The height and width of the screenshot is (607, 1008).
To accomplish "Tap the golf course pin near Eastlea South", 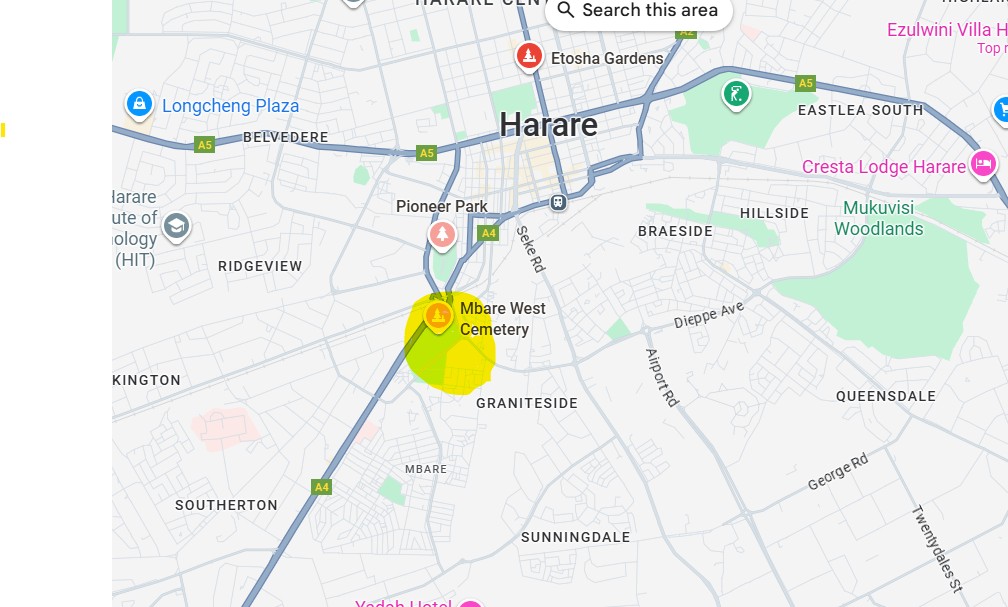I will pyautogui.click(x=736, y=95).
